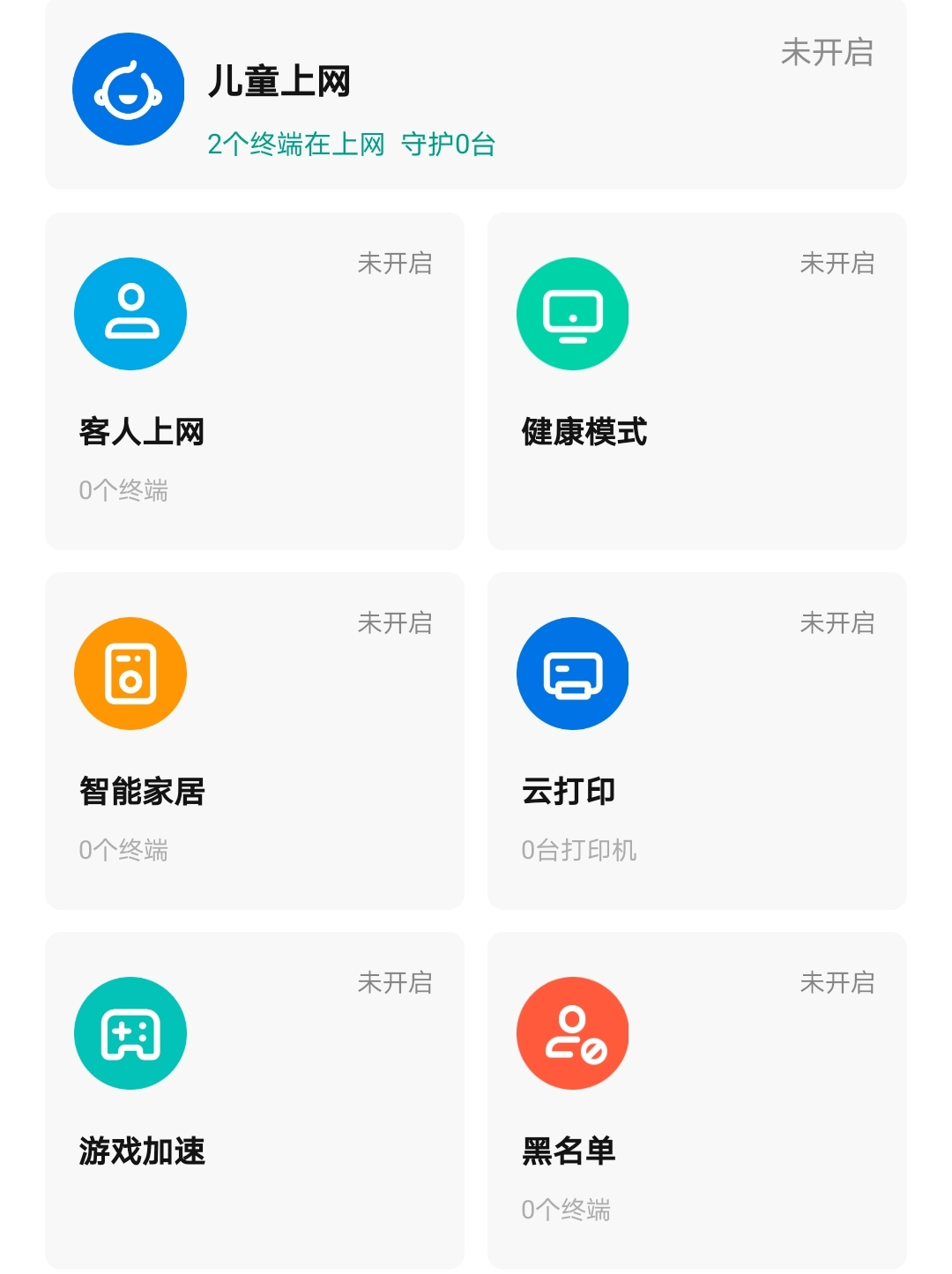Tap the orange 智能家居 smart home icon
This screenshot has height=1274, width=952.
[x=130, y=673]
